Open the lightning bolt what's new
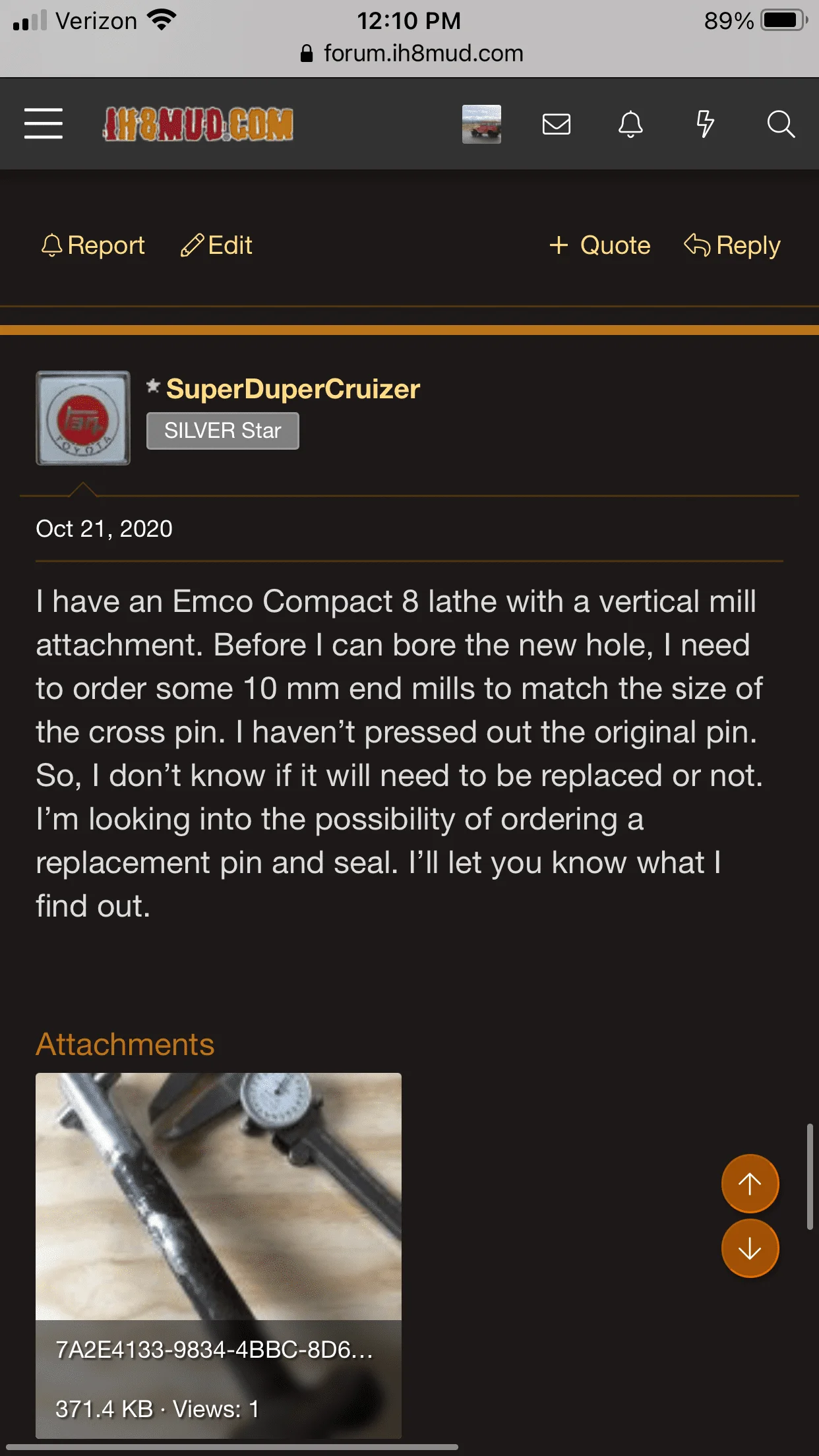The height and width of the screenshot is (1456, 819). [x=705, y=124]
